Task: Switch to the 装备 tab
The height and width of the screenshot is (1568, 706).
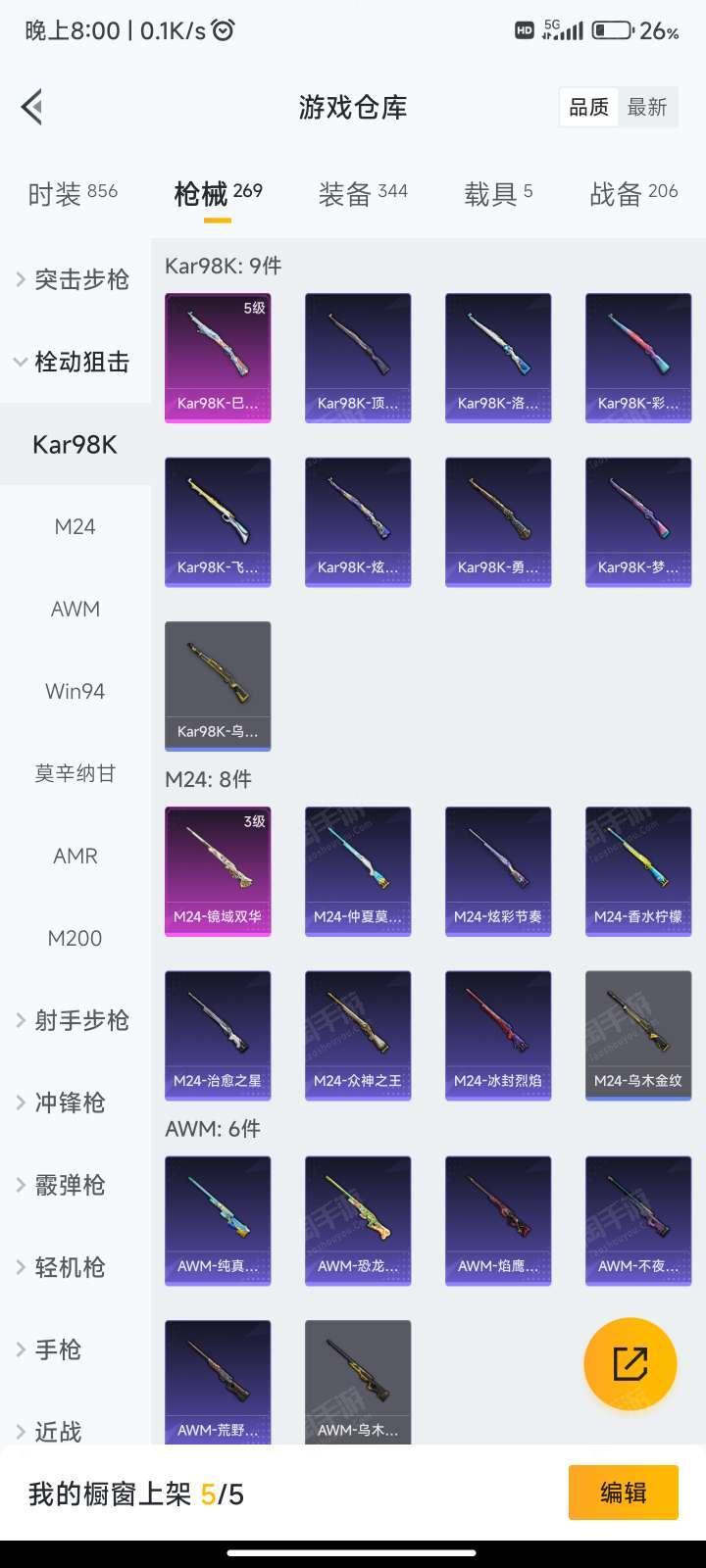Action: tap(362, 193)
